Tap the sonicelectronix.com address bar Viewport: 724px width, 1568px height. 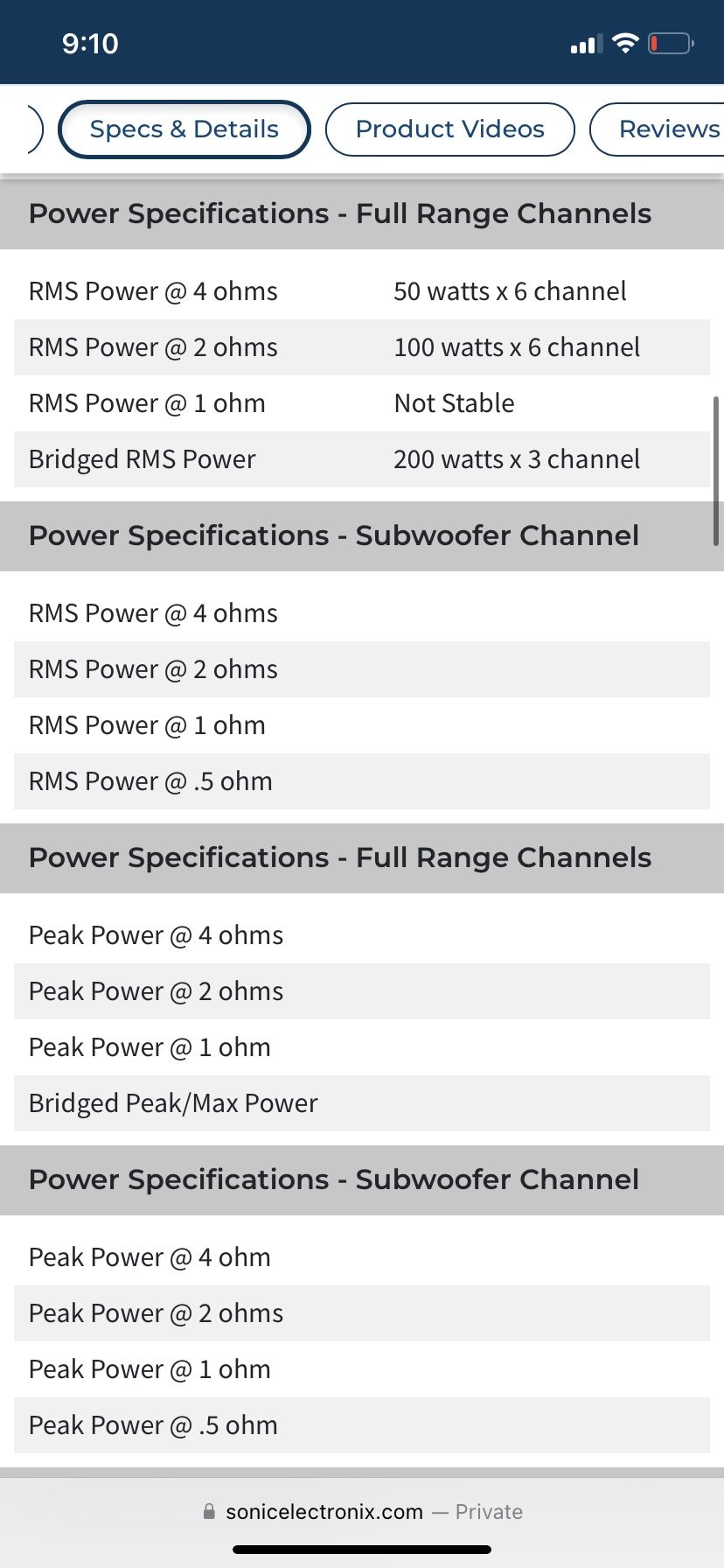[x=362, y=1511]
